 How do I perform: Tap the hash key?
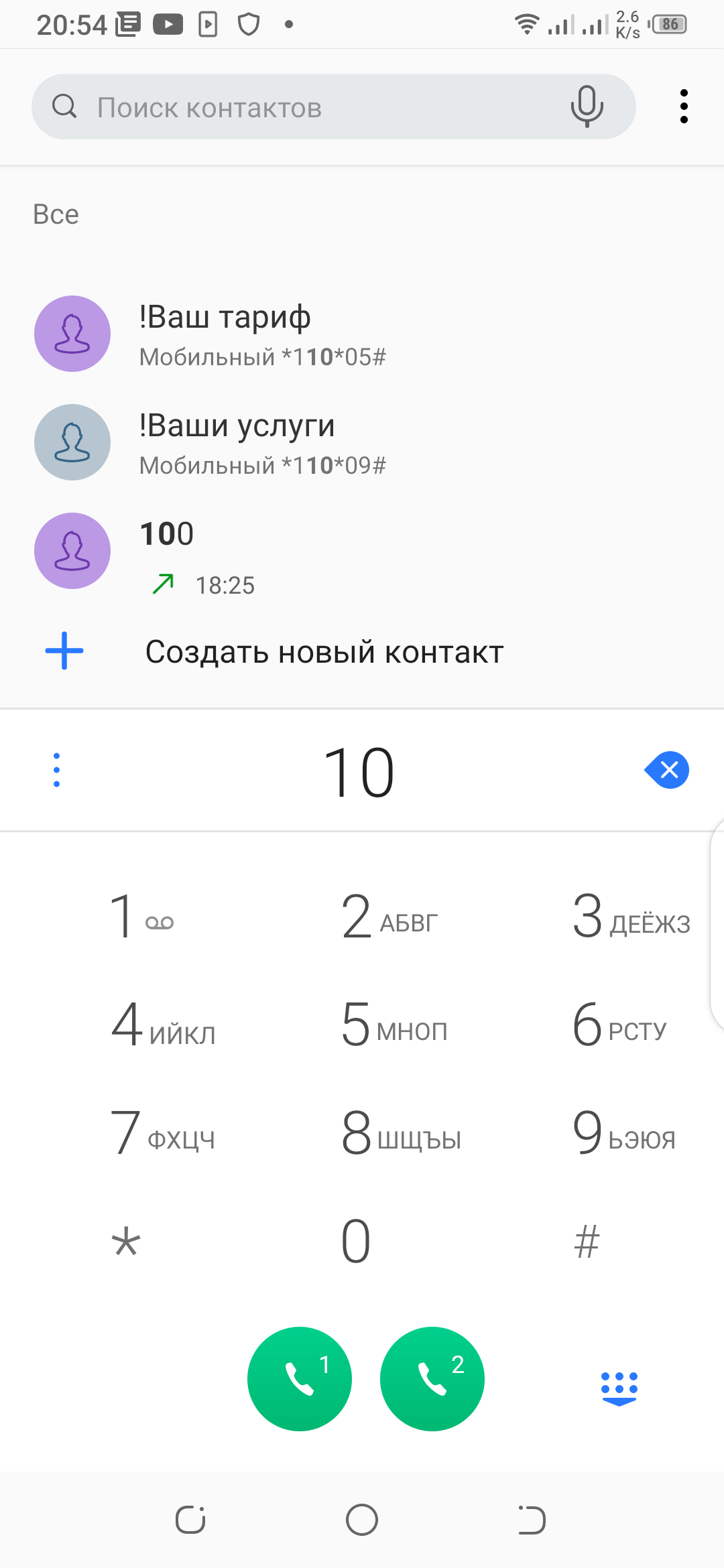[x=587, y=1242]
